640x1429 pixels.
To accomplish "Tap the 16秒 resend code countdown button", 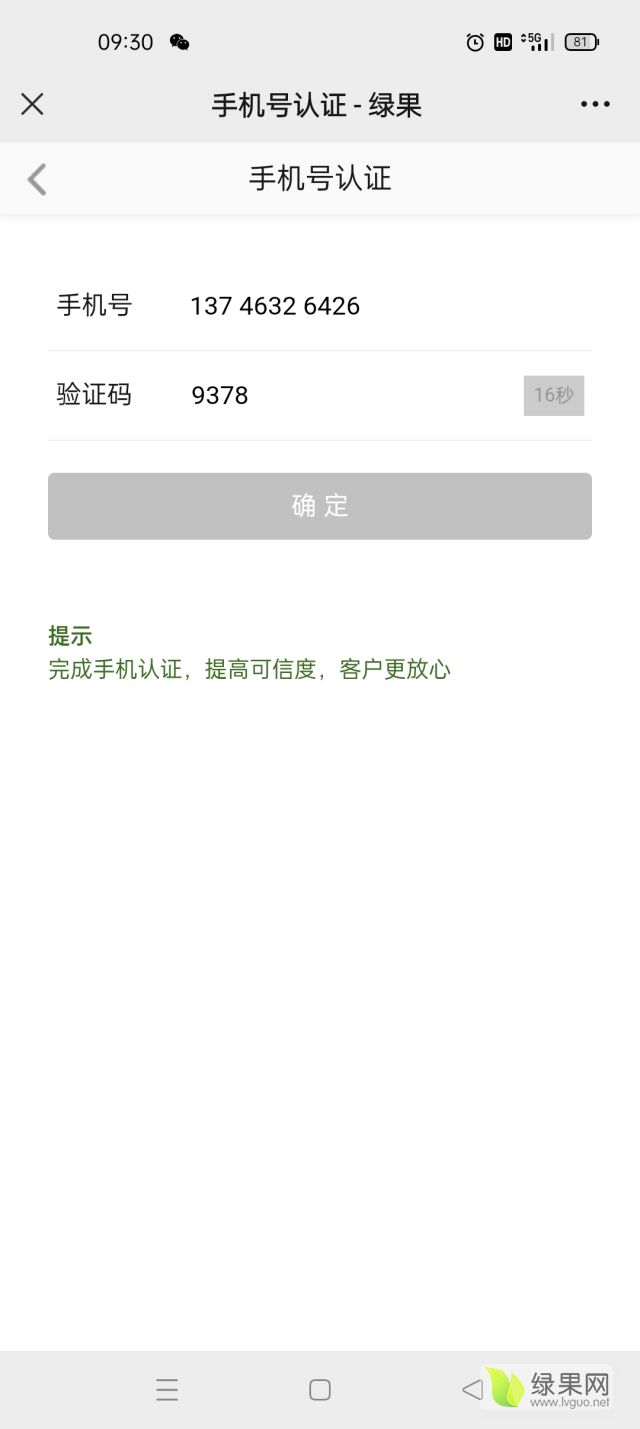I will tap(553, 395).
